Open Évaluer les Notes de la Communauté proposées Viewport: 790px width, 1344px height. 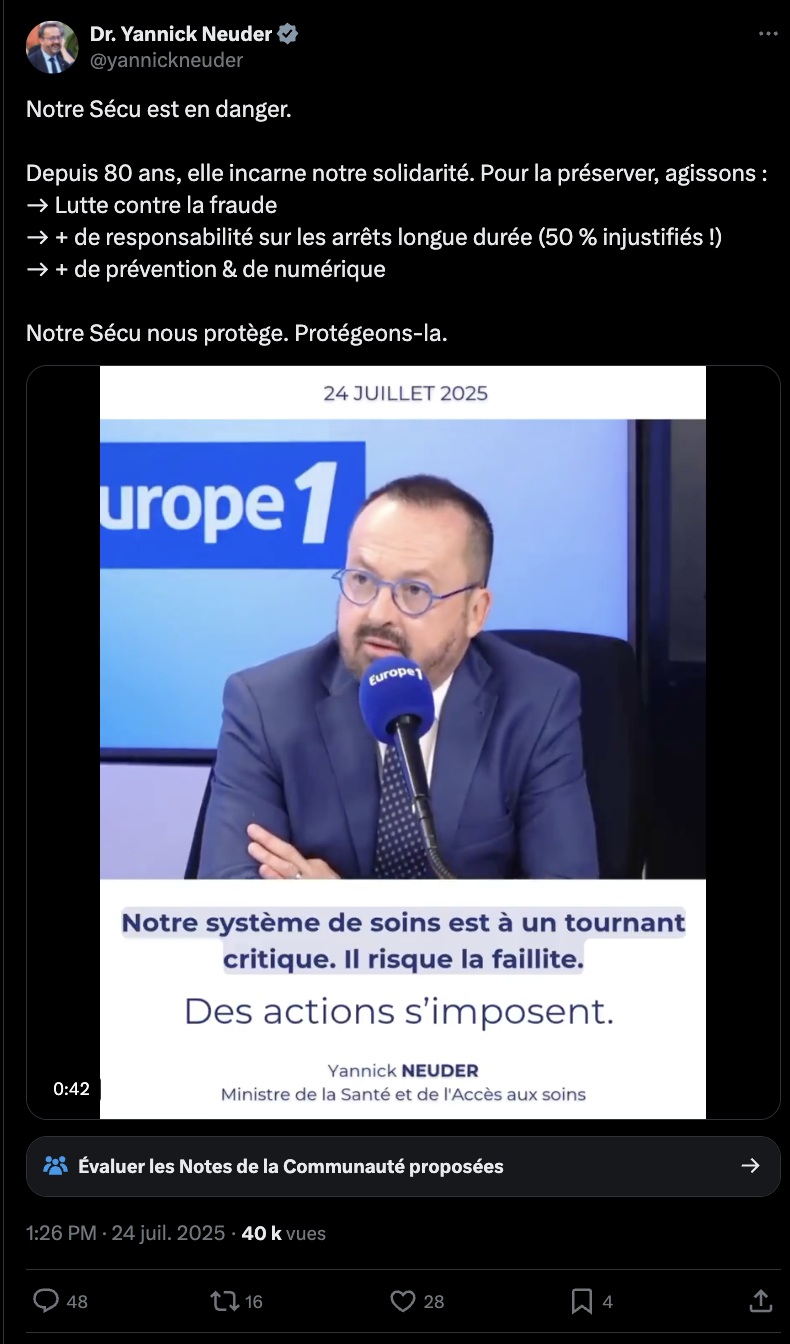pos(403,1166)
